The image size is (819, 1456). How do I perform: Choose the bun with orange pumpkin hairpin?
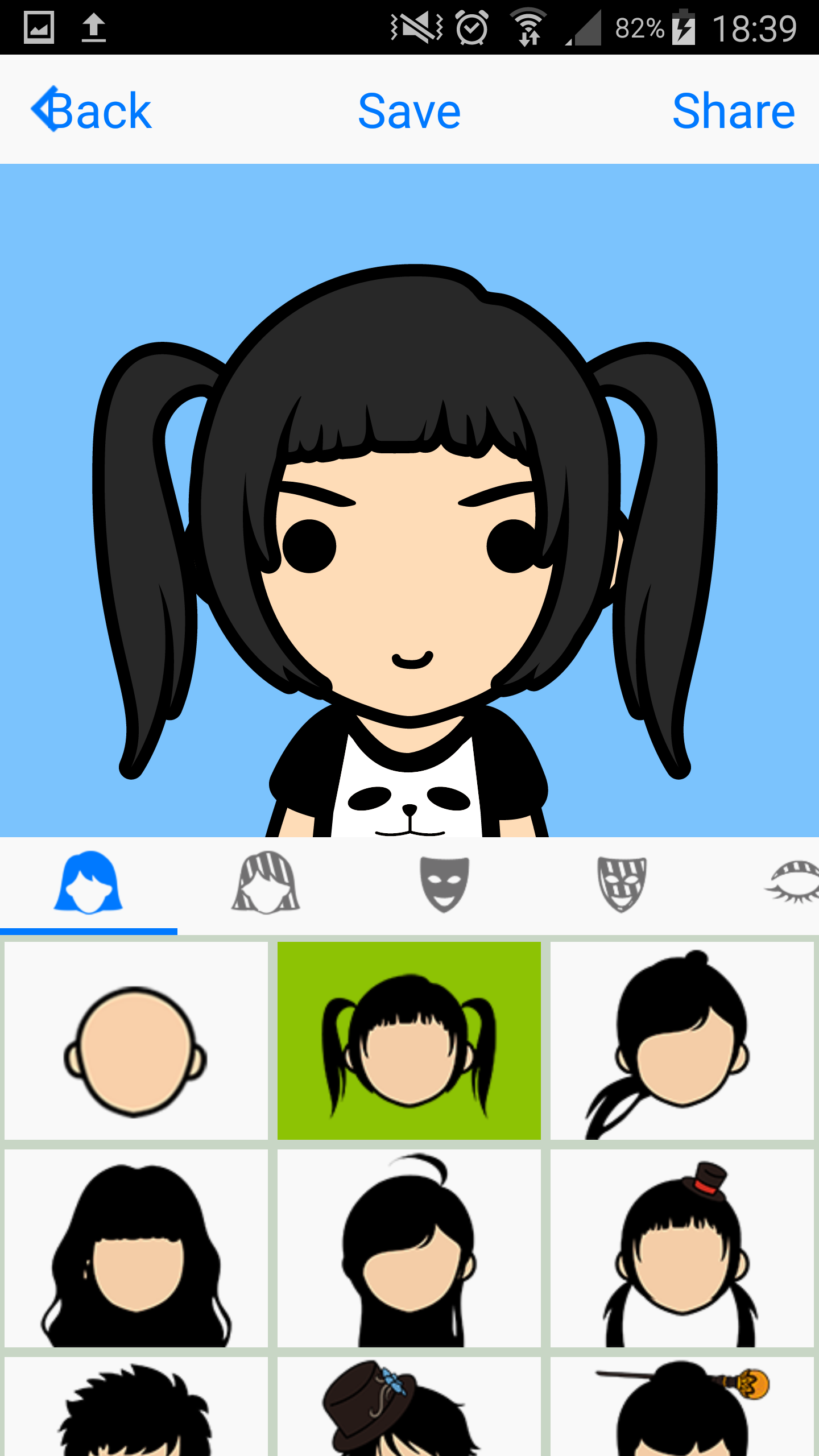pos(682,1408)
